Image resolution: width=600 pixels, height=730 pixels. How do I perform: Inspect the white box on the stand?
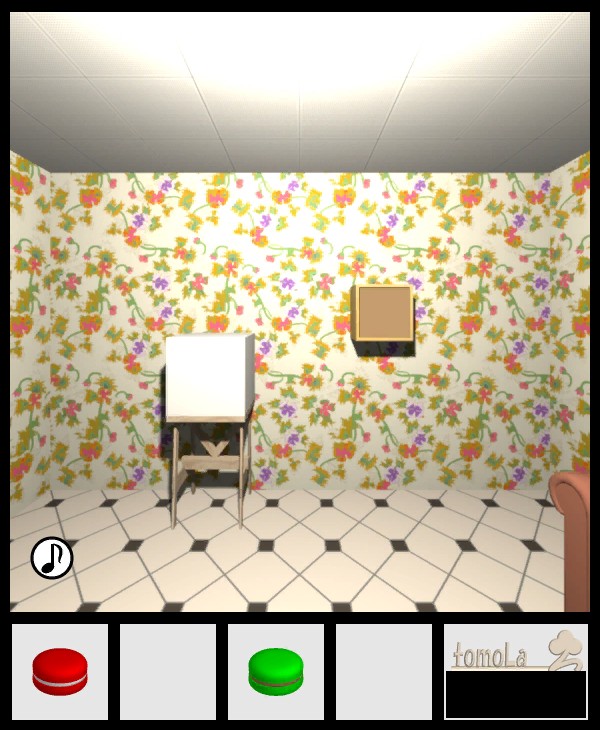coord(208,378)
